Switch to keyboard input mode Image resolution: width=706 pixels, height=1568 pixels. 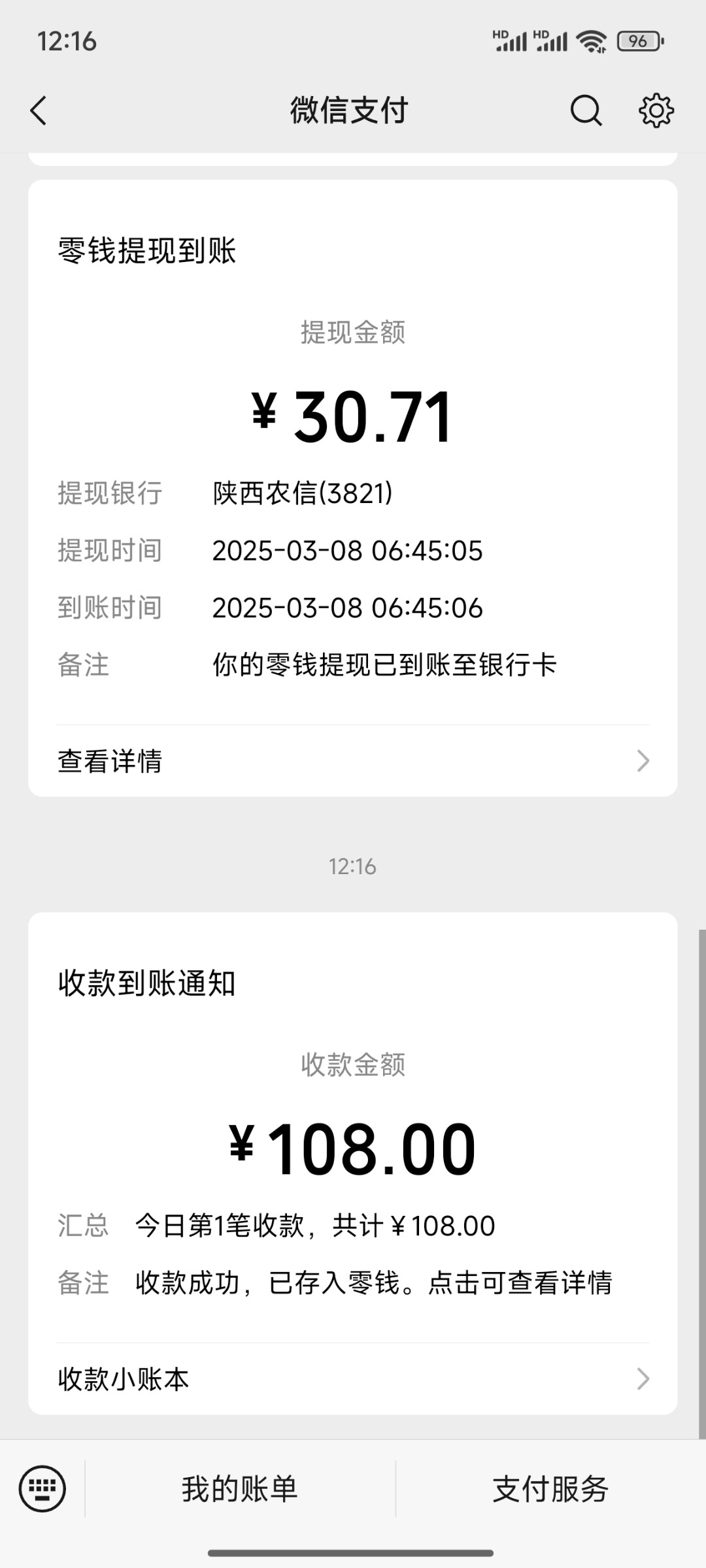tap(42, 1489)
